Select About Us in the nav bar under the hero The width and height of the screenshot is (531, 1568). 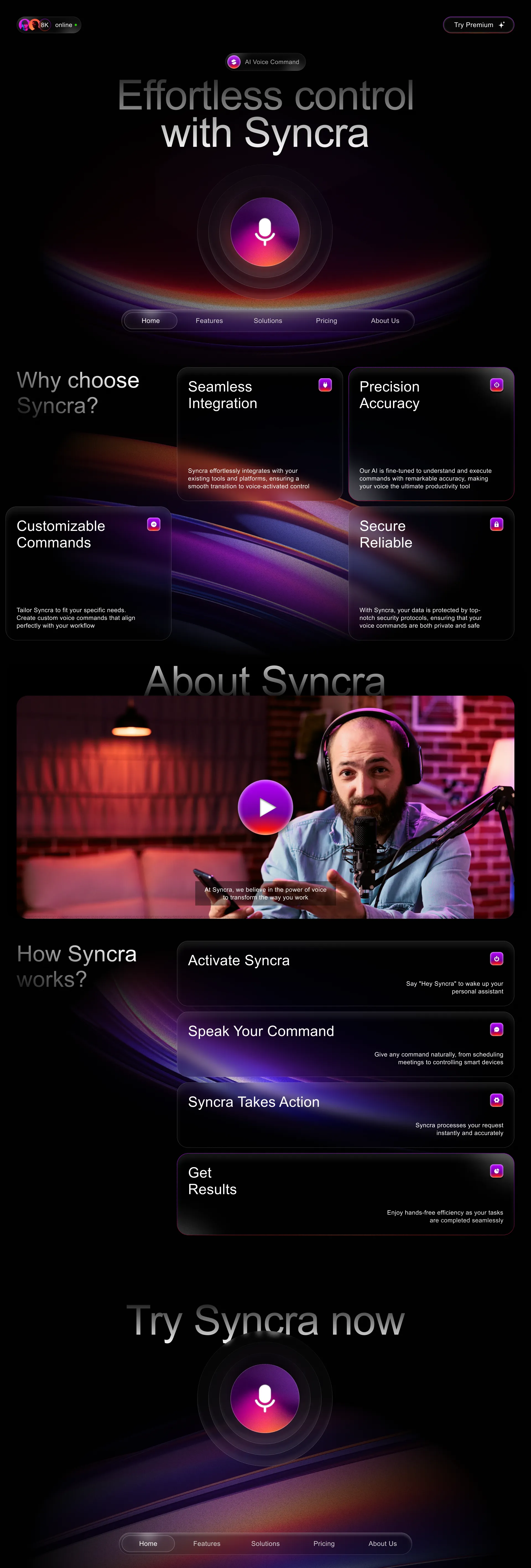385,321
